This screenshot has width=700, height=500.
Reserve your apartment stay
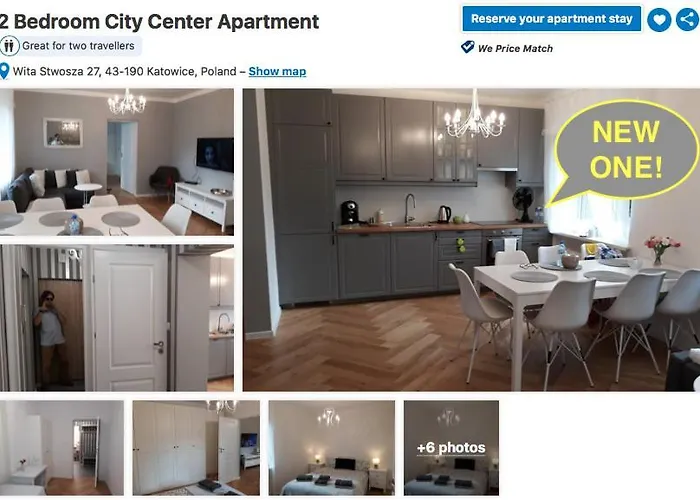tap(551, 19)
